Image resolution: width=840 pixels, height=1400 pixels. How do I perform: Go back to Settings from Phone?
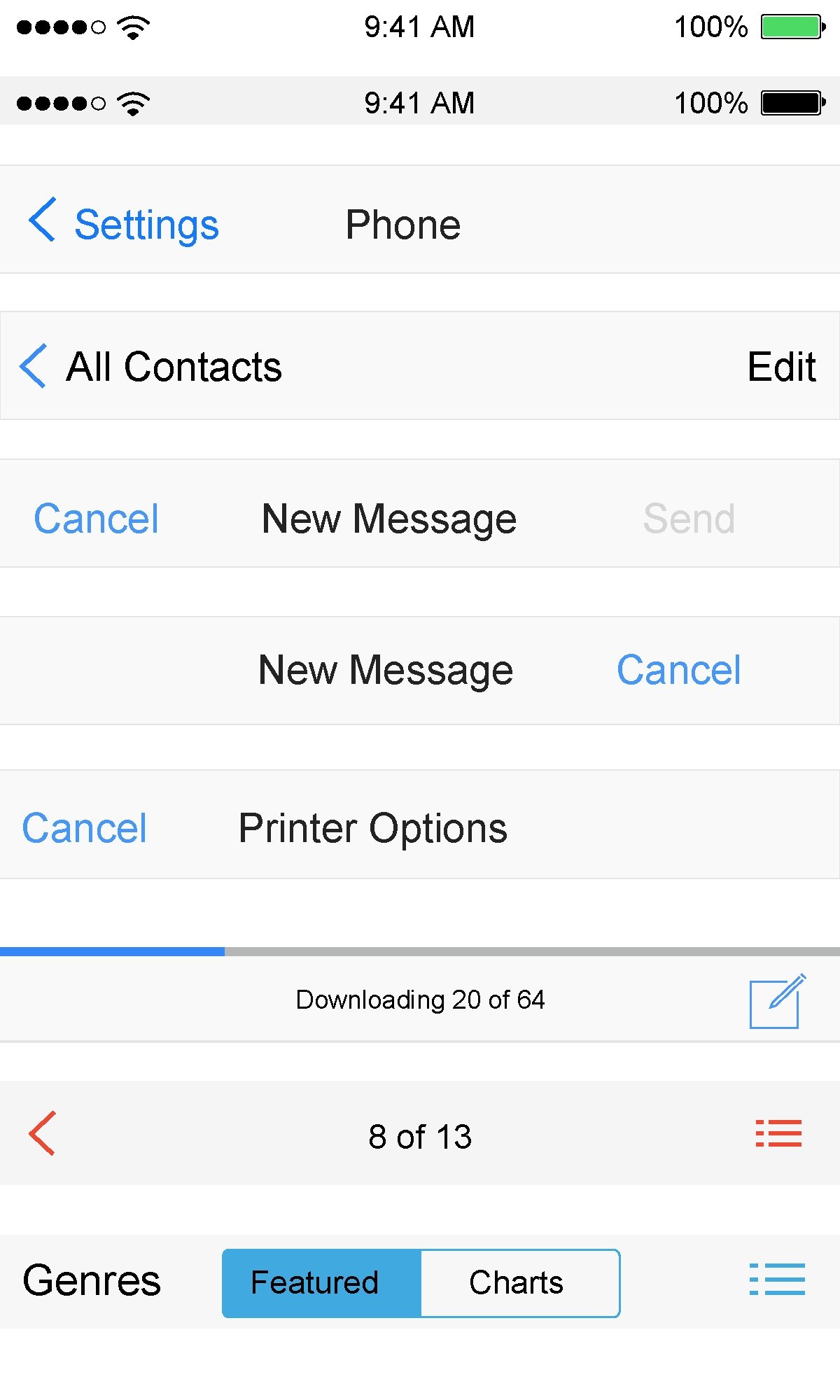(125, 224)
